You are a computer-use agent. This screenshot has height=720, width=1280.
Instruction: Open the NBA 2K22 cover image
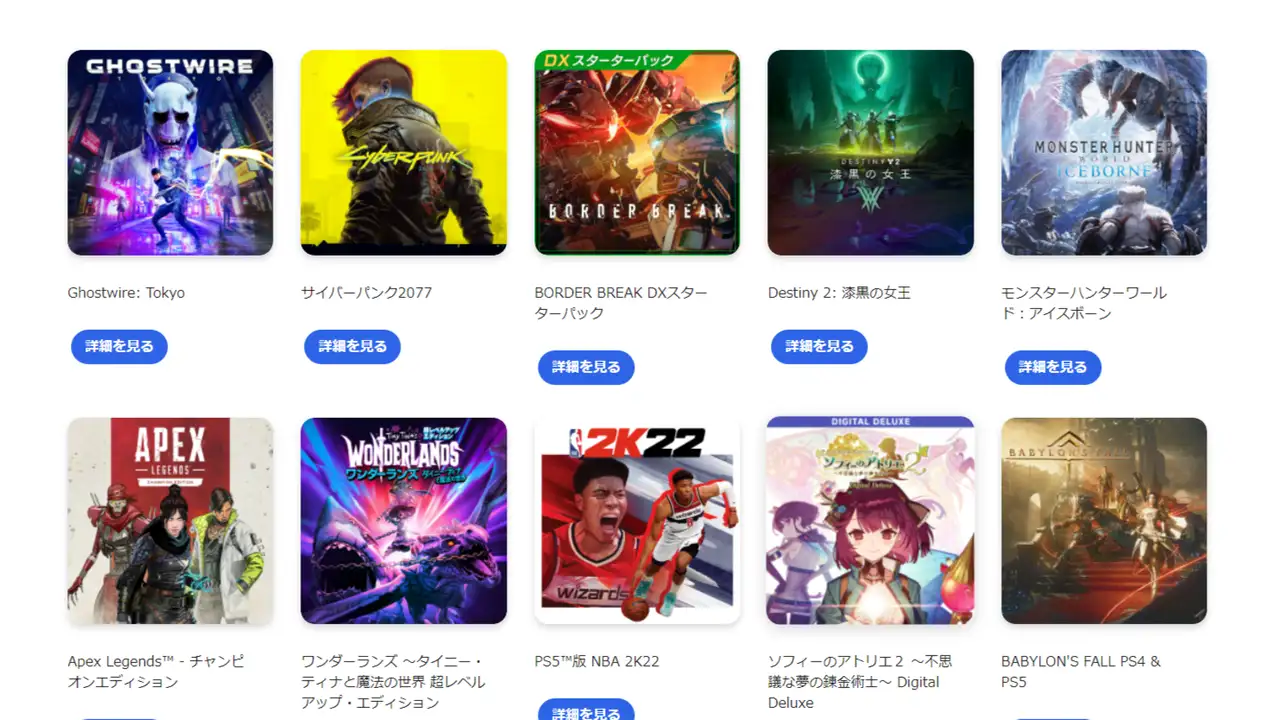tap(637, 520)
